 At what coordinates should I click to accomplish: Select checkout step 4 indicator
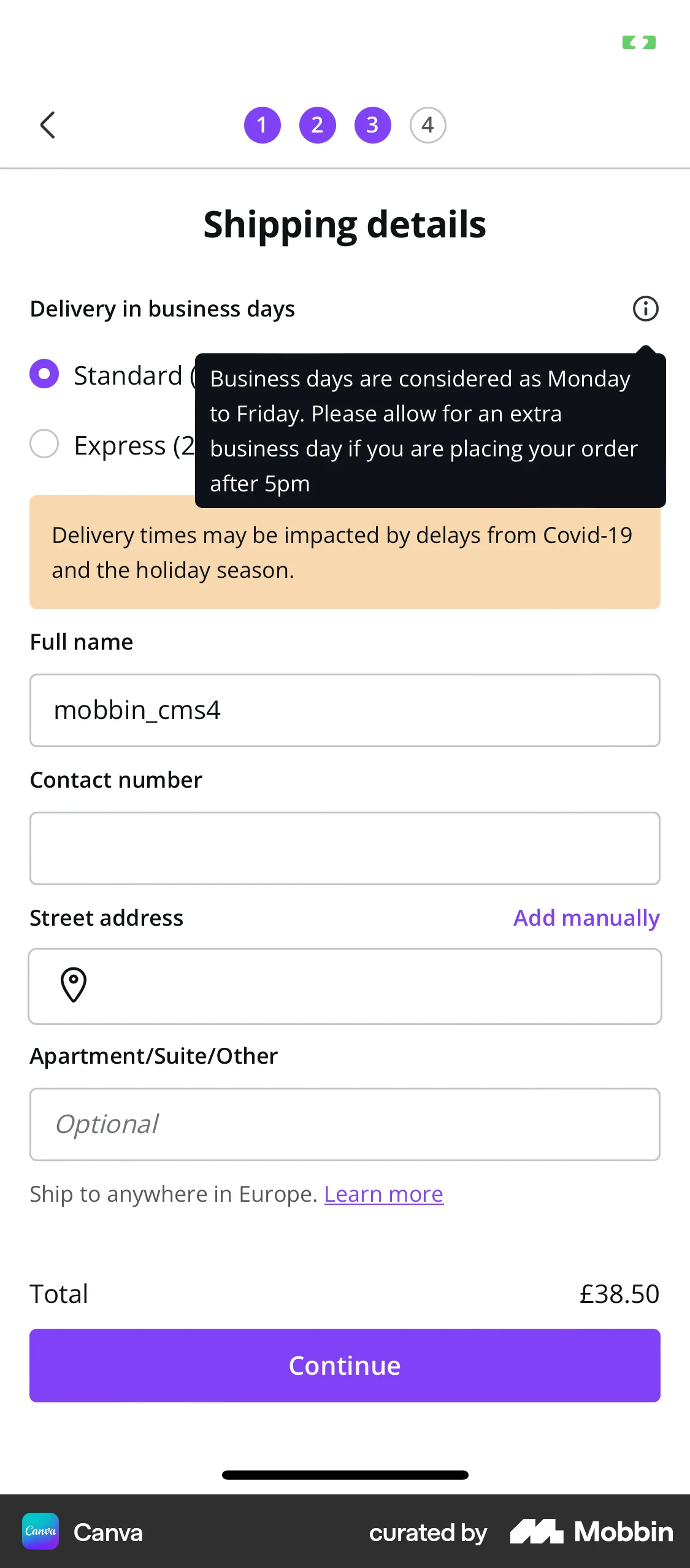pyautogui.click(x=427, y=125)
